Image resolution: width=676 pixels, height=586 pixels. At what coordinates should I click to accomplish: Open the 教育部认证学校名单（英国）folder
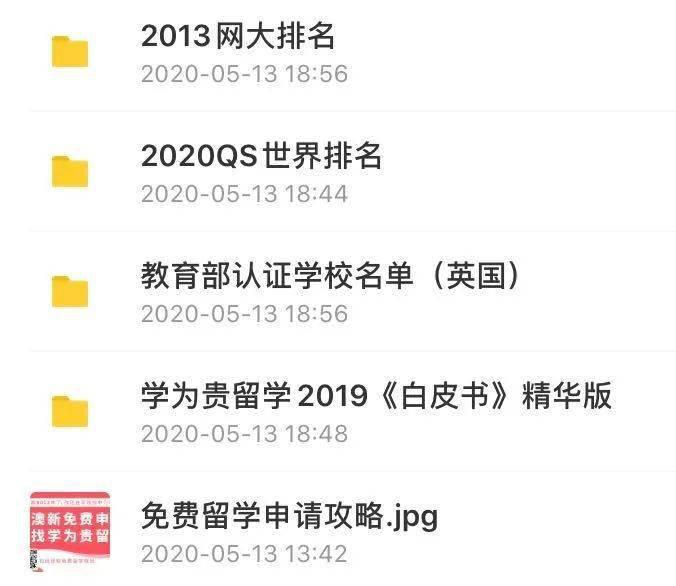330,276
